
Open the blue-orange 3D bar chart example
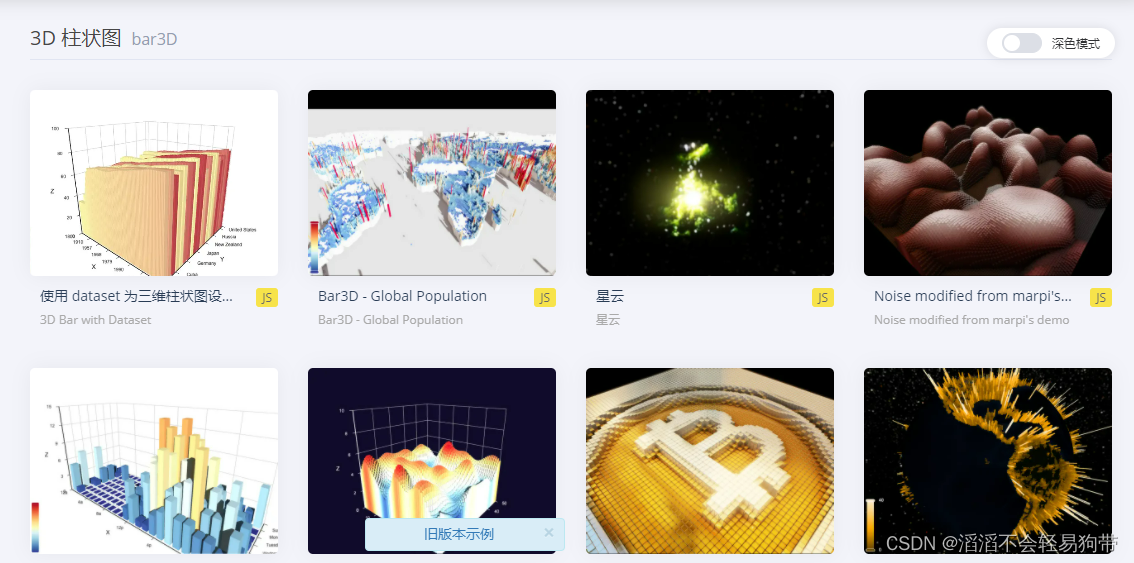click(154, 460)
